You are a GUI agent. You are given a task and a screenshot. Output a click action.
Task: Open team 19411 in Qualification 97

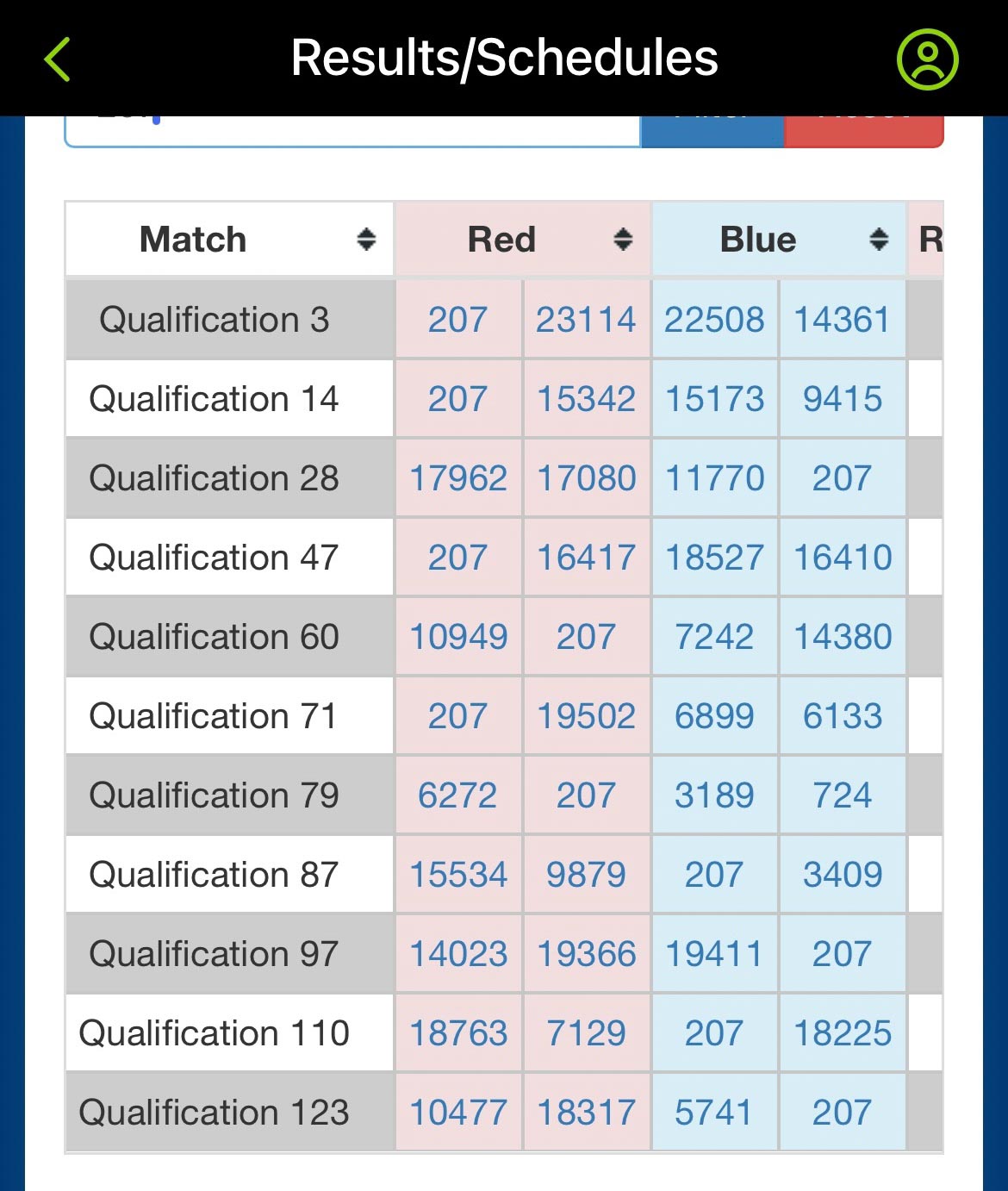click(714, 954)
